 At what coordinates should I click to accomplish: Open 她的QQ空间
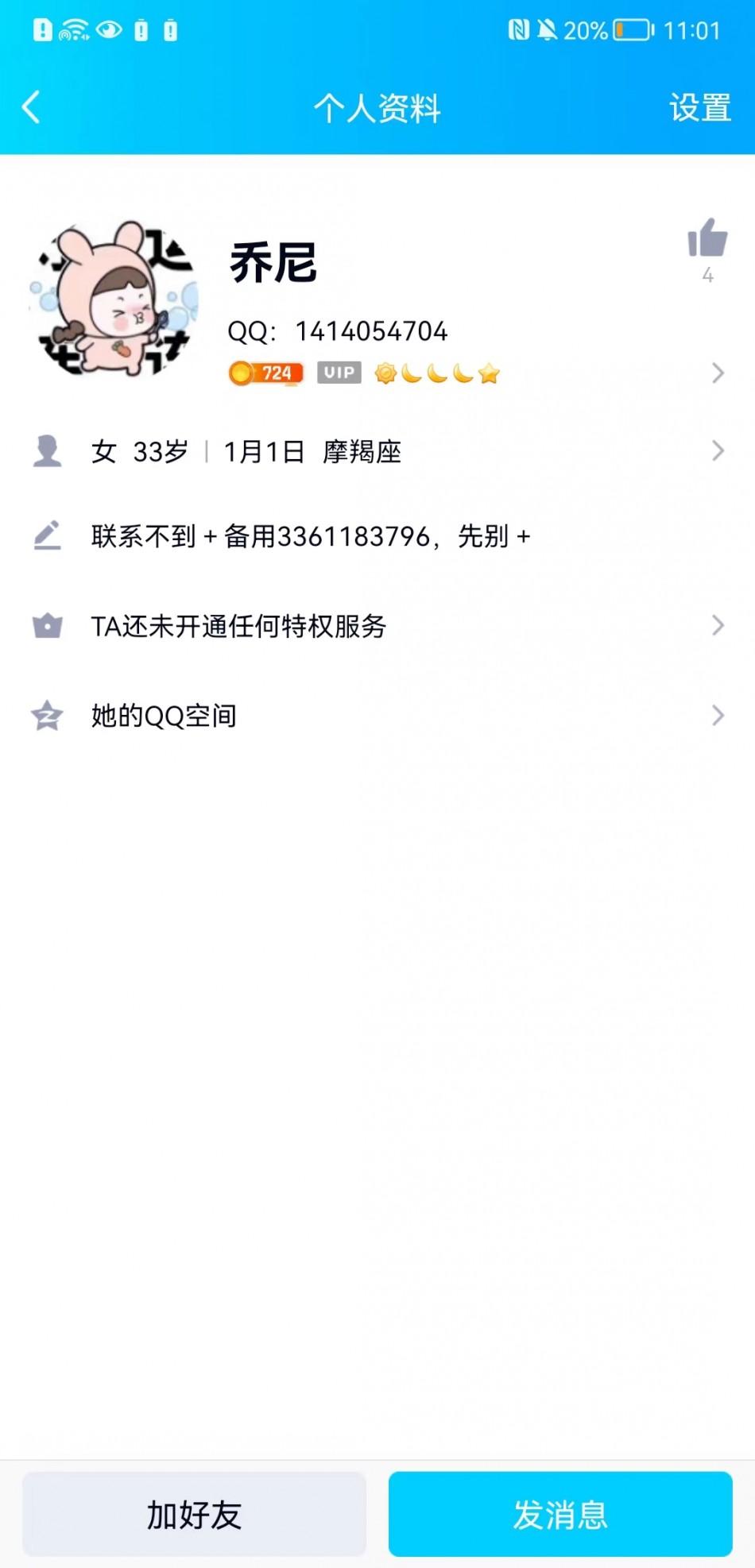pos(377,716)
